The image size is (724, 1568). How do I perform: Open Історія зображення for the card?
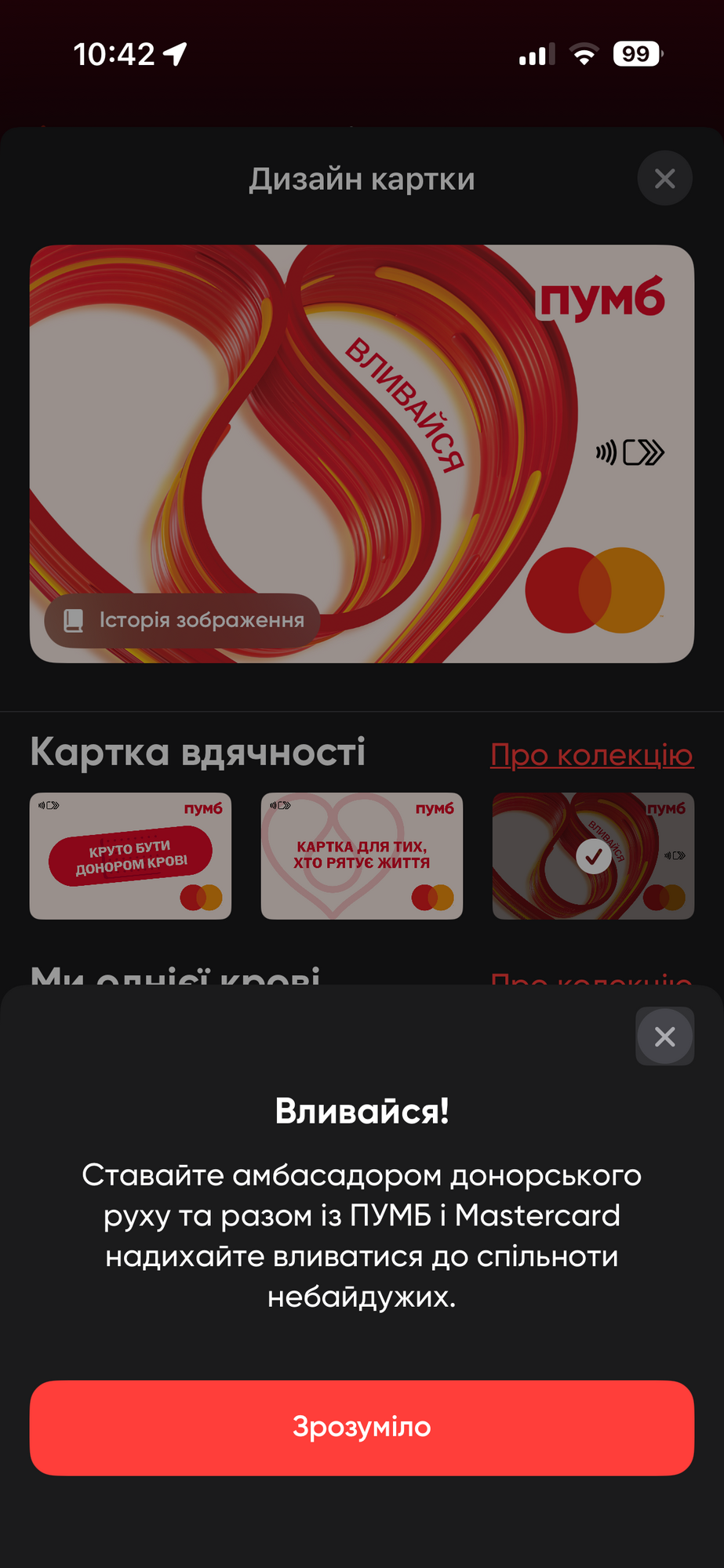click(183, 620)
